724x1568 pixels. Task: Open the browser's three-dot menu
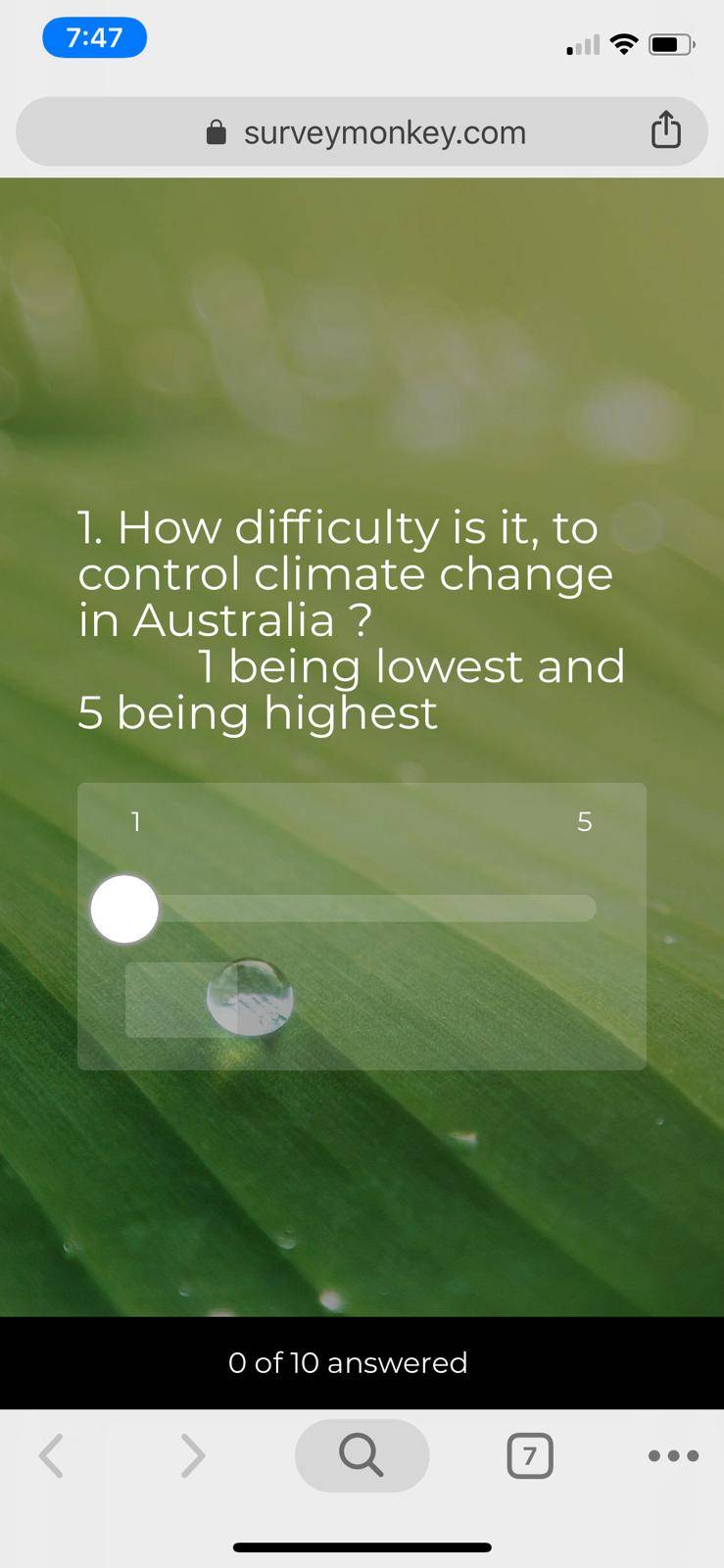[x=674, y=1455]
